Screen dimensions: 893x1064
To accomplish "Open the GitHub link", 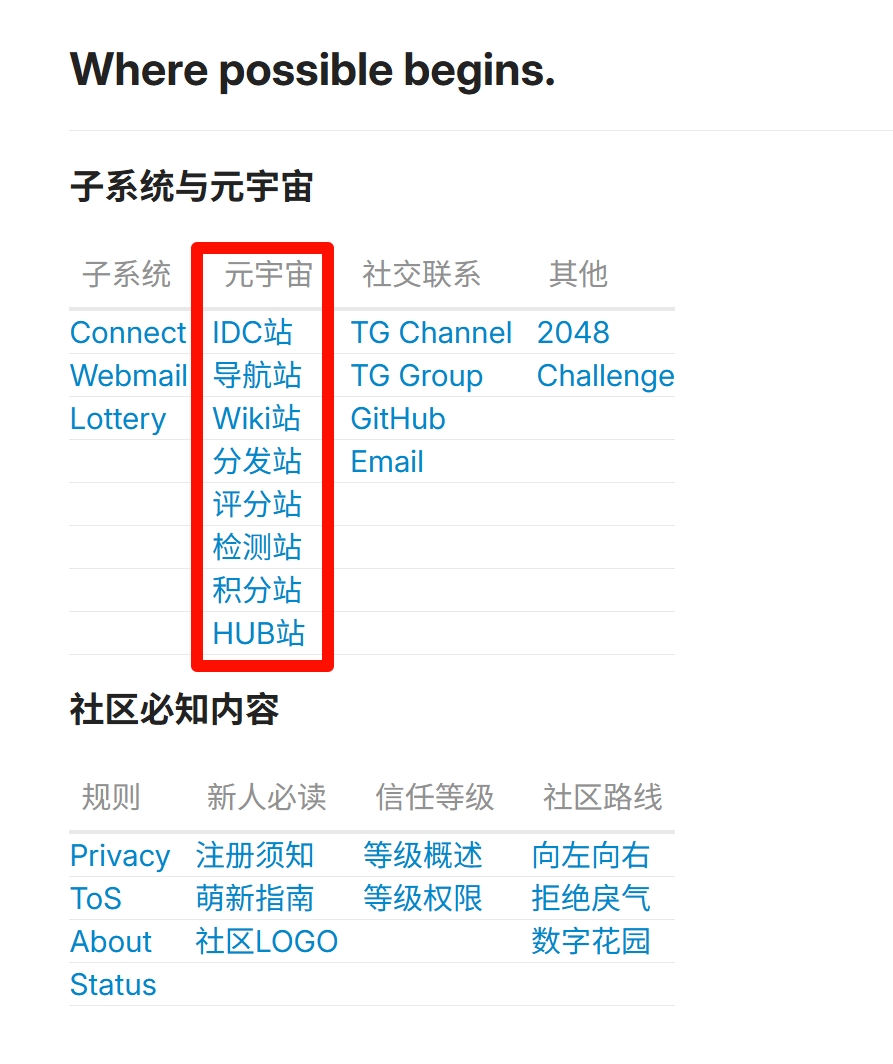I will (x=398, y=419).
